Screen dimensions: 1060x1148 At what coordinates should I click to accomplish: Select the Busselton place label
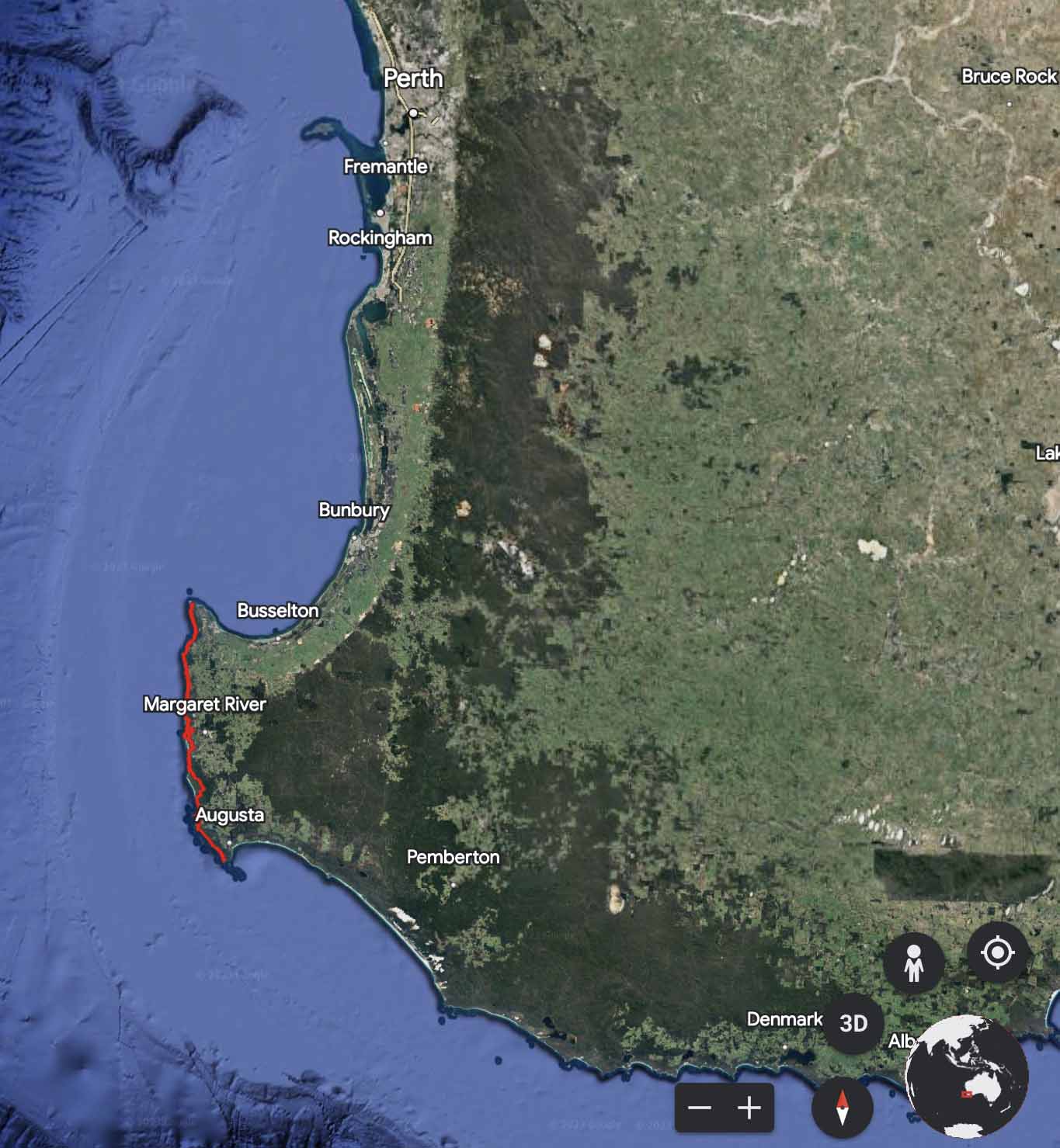278,610
